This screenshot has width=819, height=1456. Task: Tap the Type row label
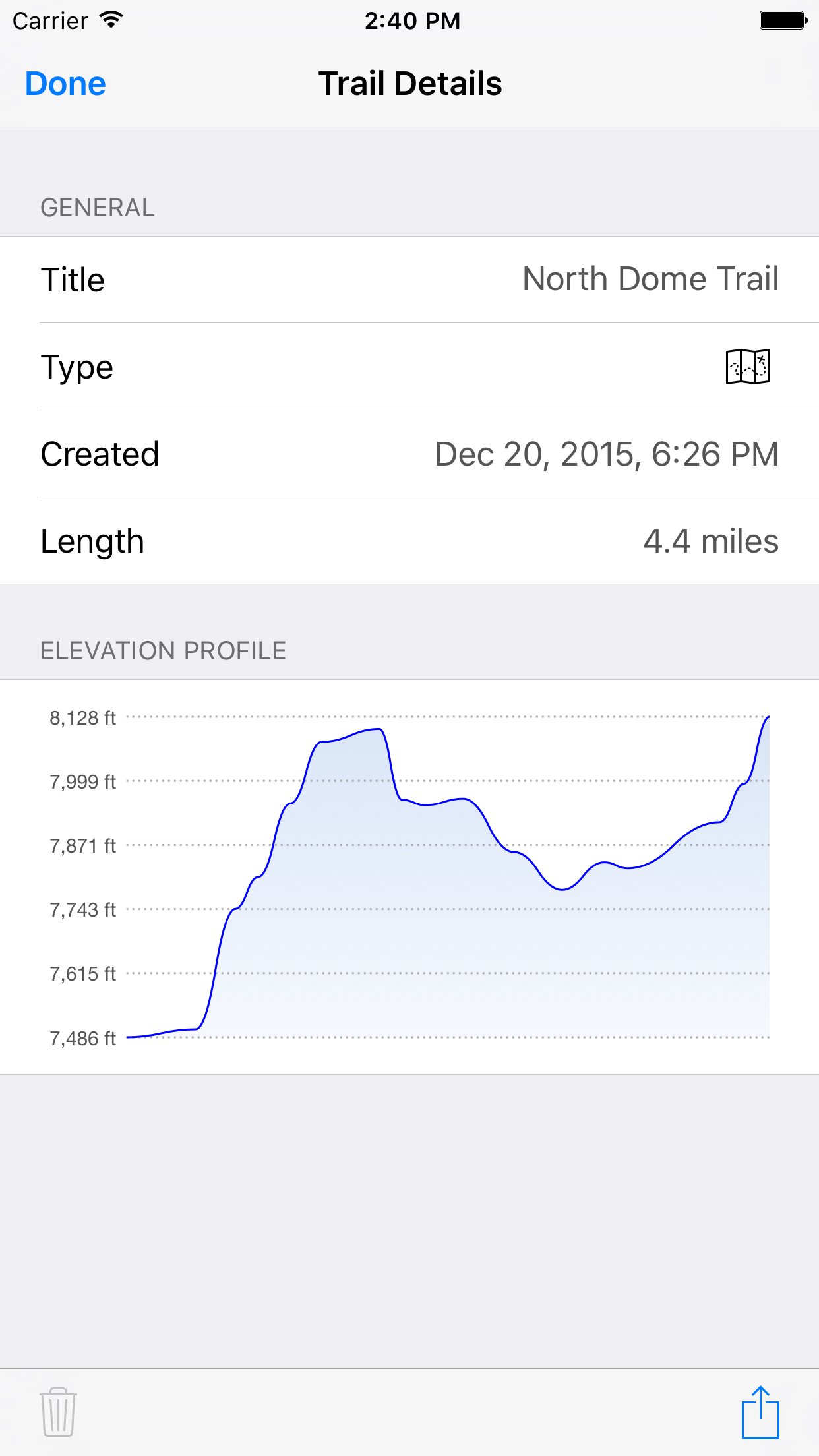(76, 367)
